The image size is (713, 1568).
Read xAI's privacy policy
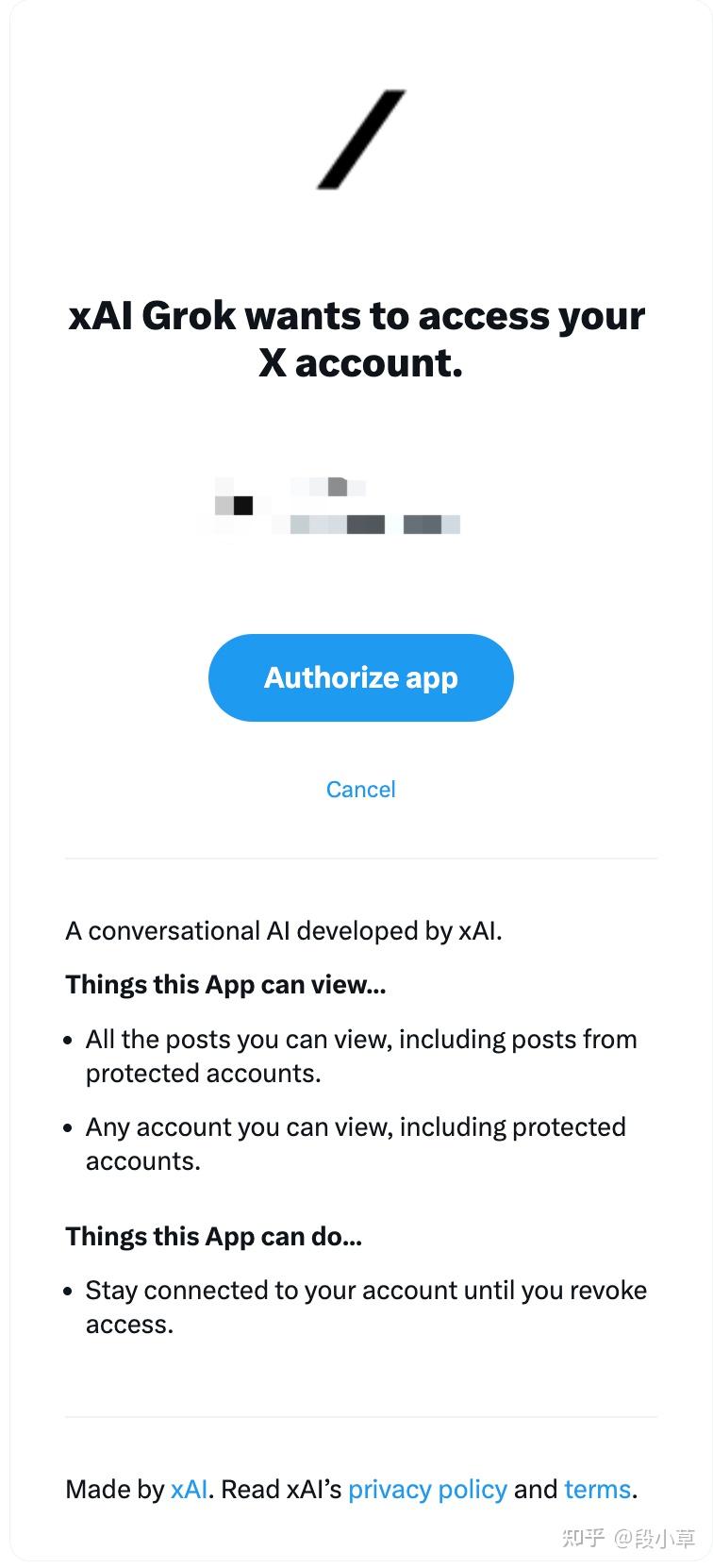(427, 1489)
